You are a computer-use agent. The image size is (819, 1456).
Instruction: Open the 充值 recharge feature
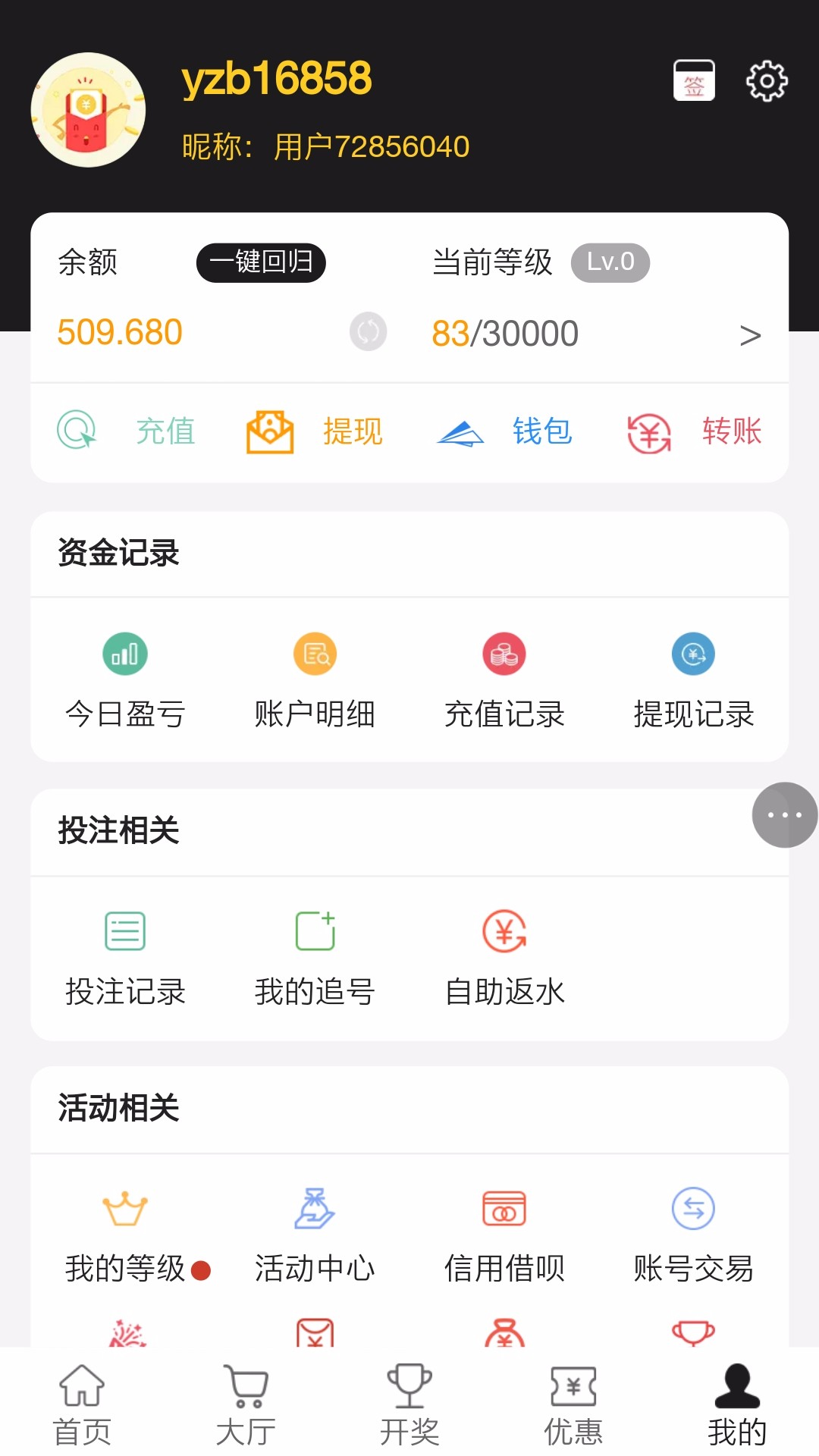125,432
